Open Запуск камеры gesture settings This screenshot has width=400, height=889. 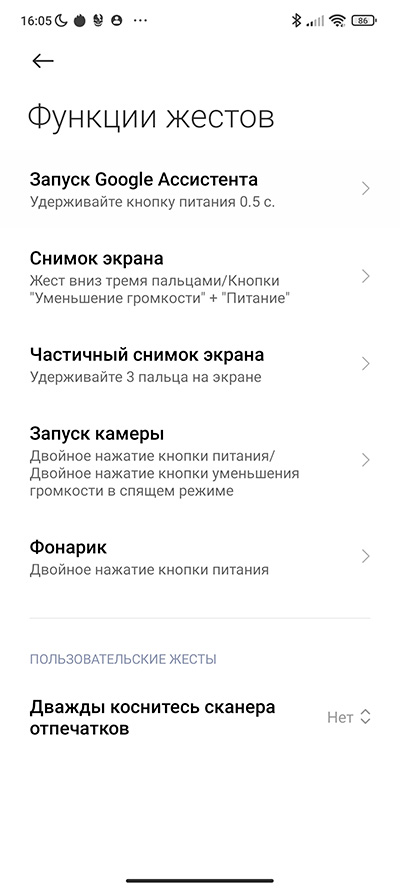(200, 460)
